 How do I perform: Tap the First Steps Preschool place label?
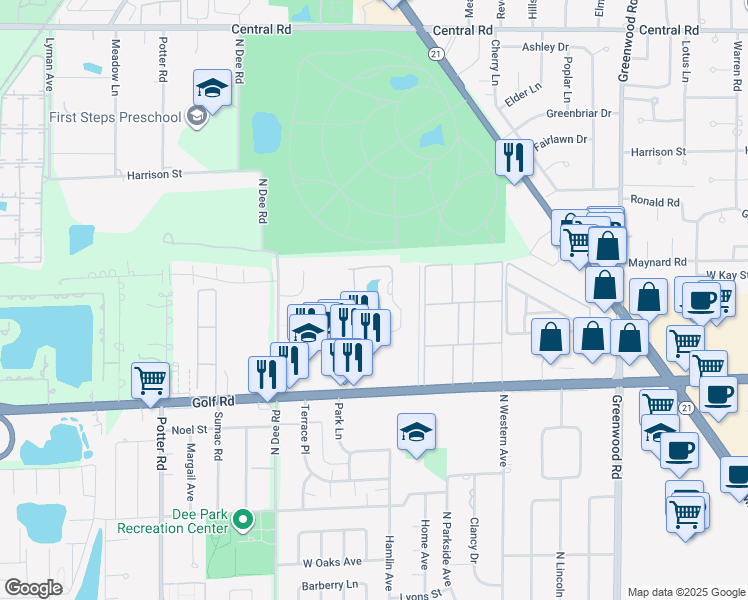115,117
